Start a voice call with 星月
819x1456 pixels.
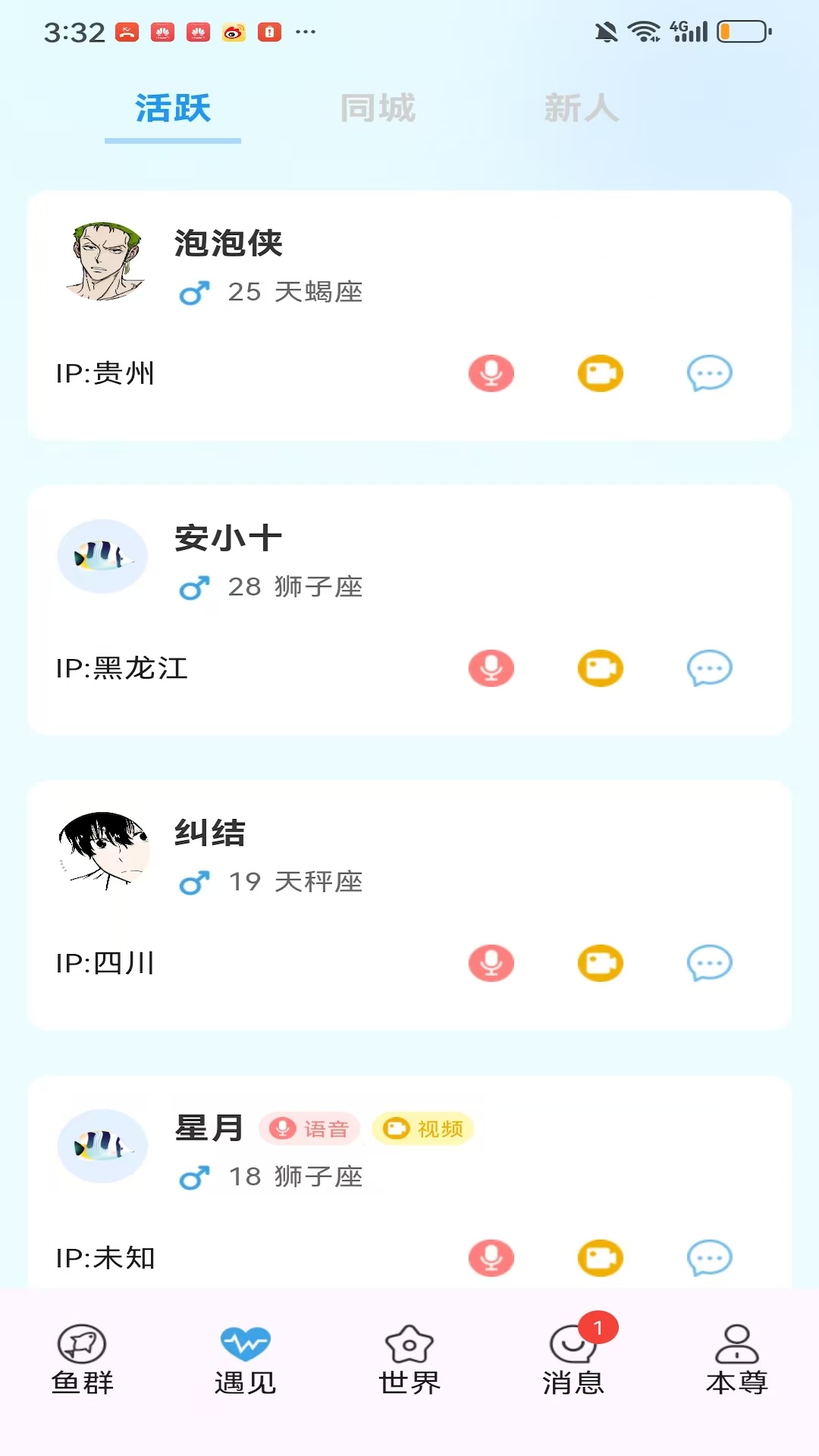491,1257
